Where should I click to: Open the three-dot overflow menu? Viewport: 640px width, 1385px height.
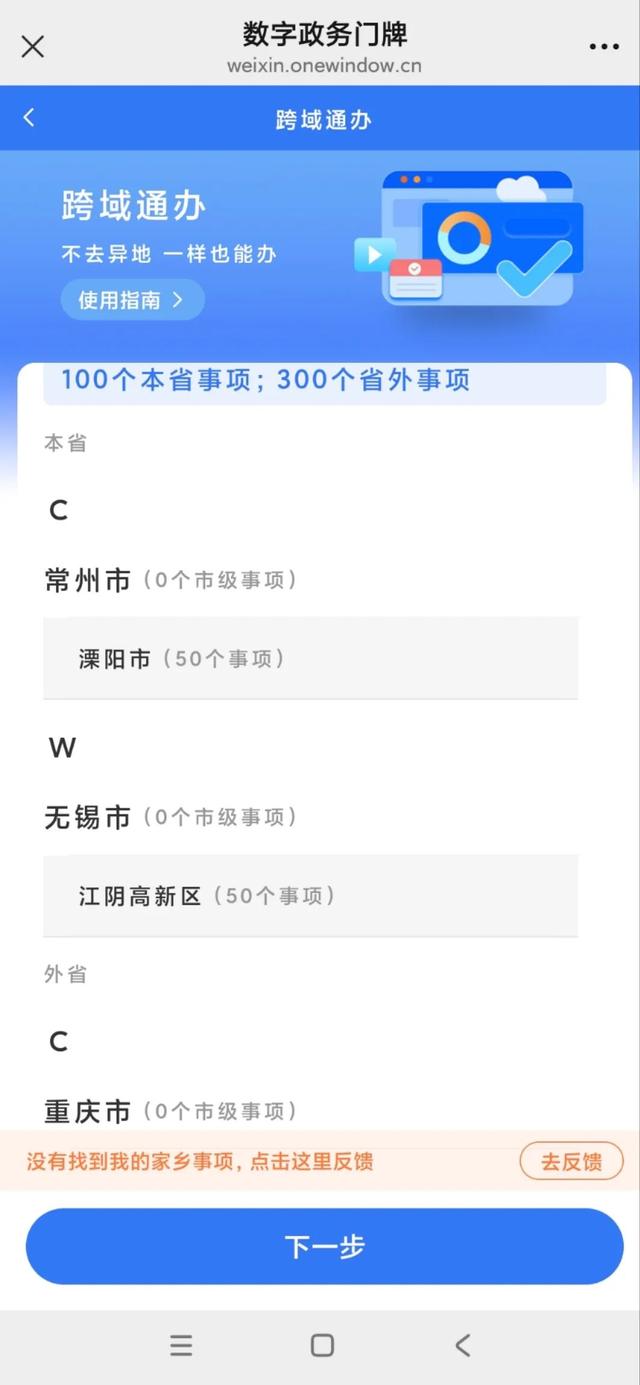tap(604, 47)
